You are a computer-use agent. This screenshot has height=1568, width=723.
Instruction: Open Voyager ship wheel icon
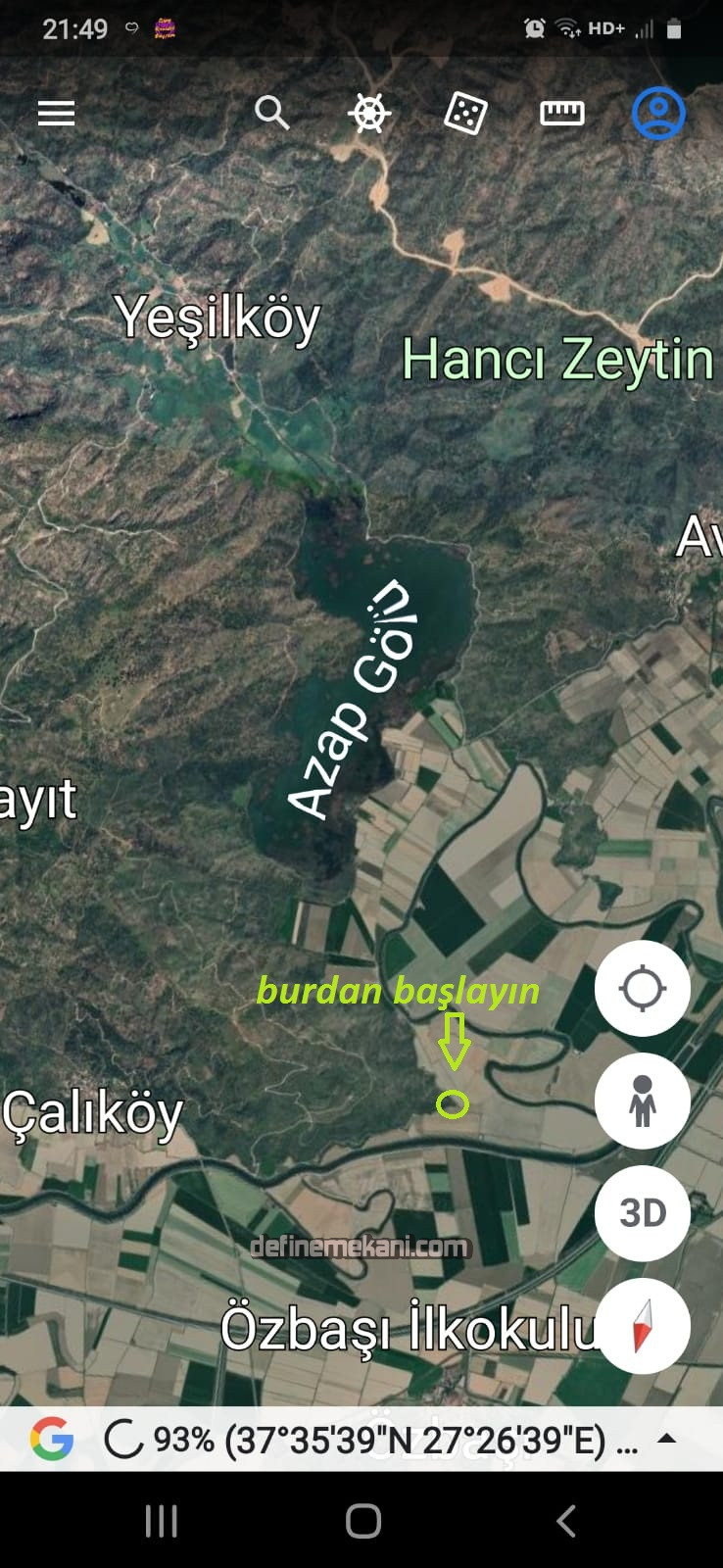point(369,113)
